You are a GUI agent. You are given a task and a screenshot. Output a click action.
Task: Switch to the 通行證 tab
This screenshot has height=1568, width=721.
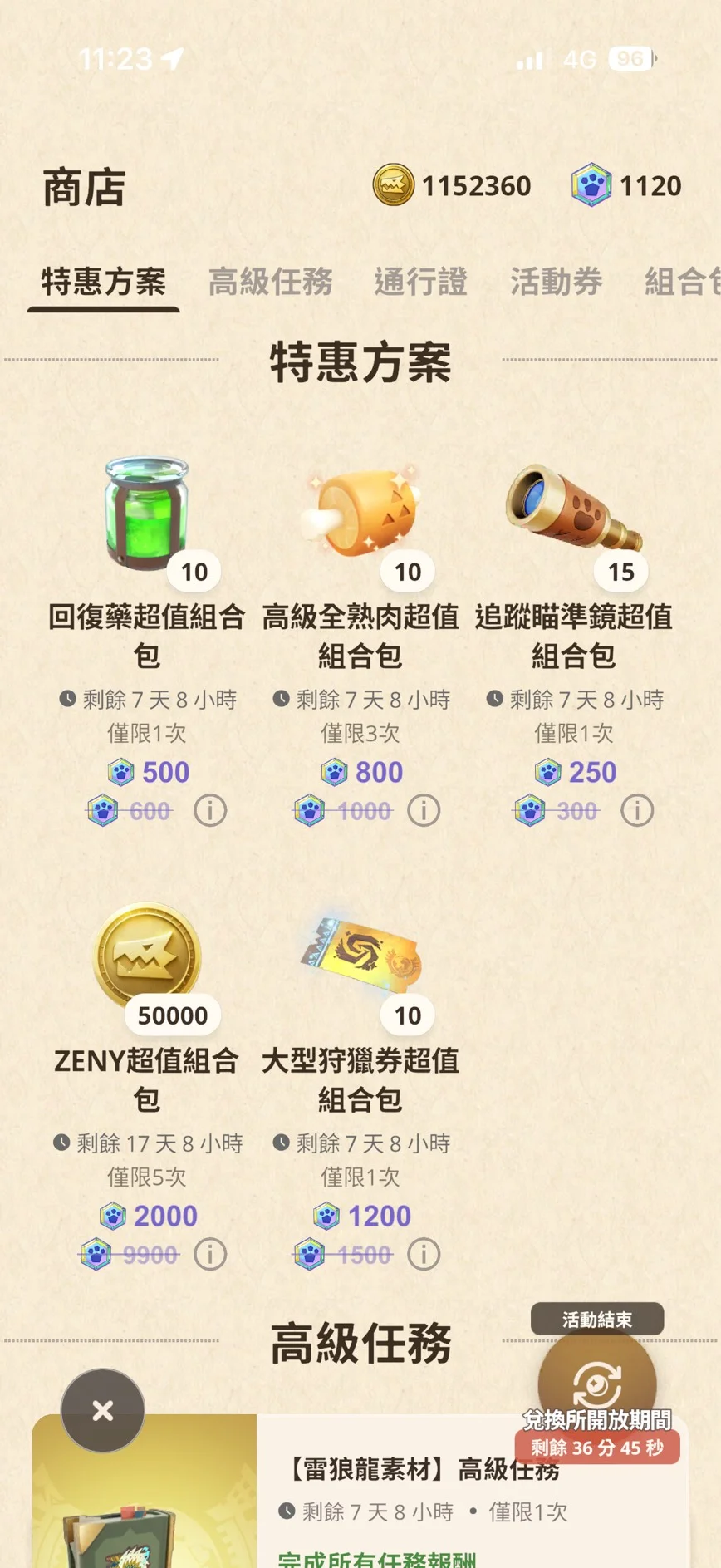click(420, 282)
